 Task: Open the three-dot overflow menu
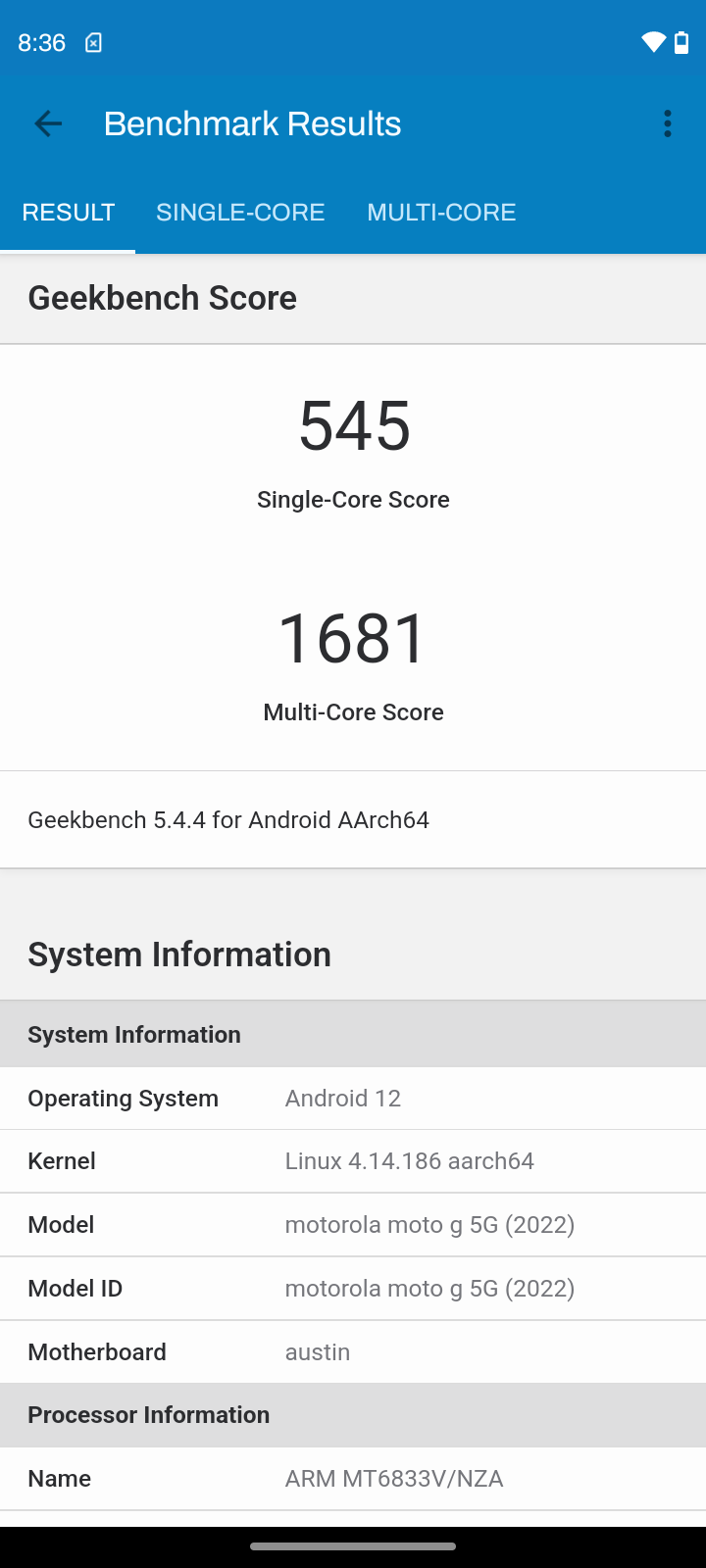coord(668,123)
